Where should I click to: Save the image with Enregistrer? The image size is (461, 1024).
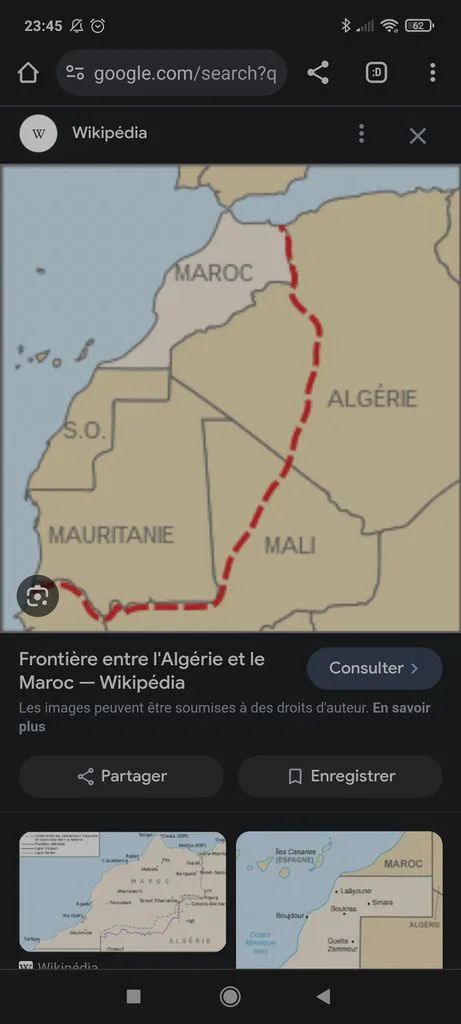(340, 776)
